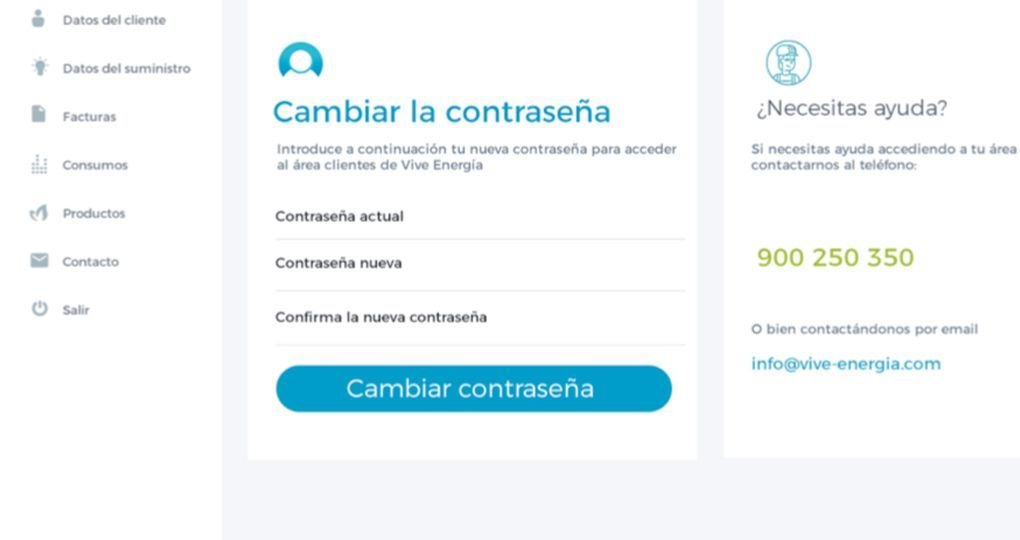This screenshot has height=540, width=1020.
Task: Open the info@vive-energia.com email link
Action: tap(845, 363)
